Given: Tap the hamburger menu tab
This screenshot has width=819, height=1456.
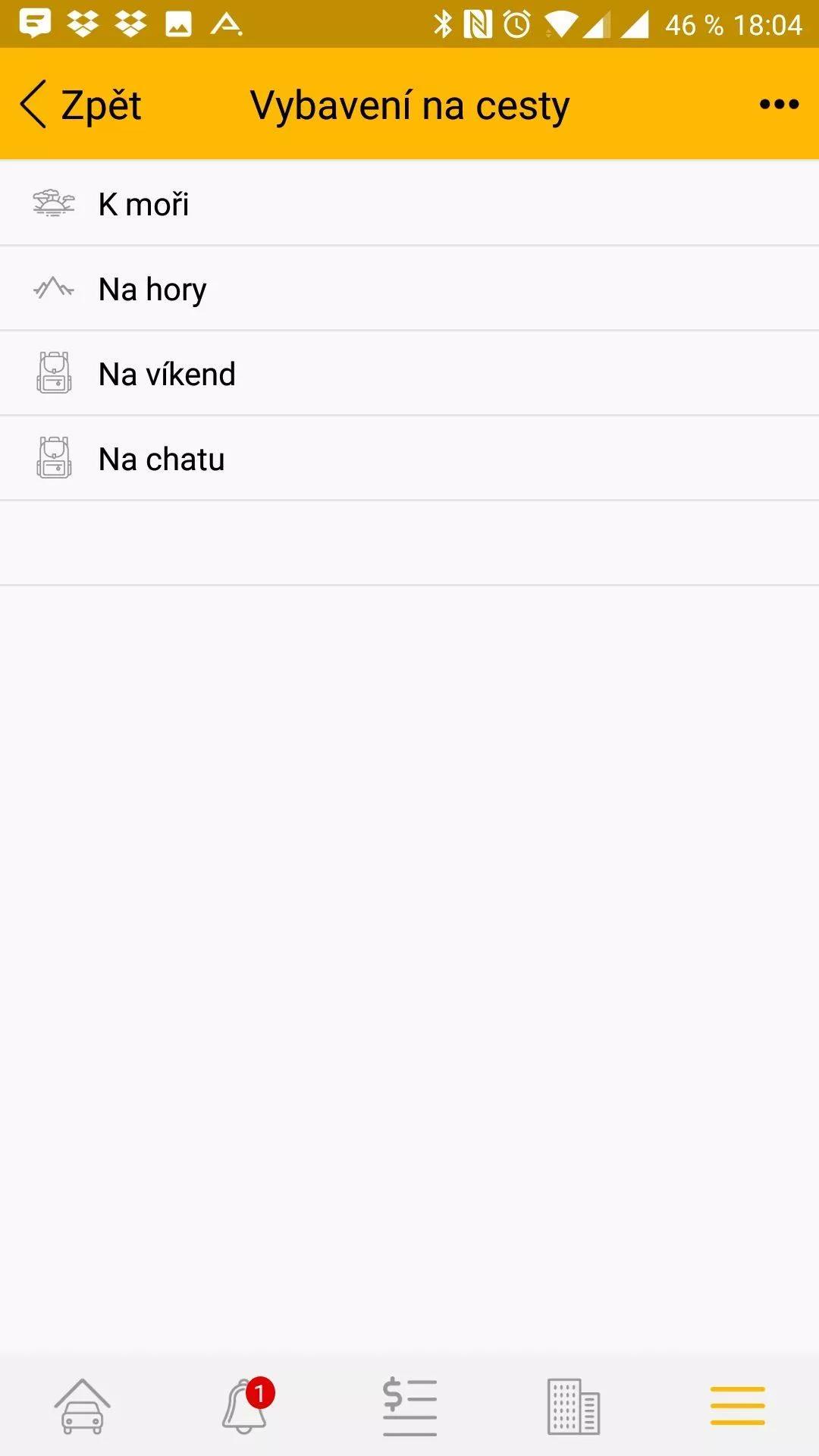Looking at the screenshot, I should coord(737,1406).
